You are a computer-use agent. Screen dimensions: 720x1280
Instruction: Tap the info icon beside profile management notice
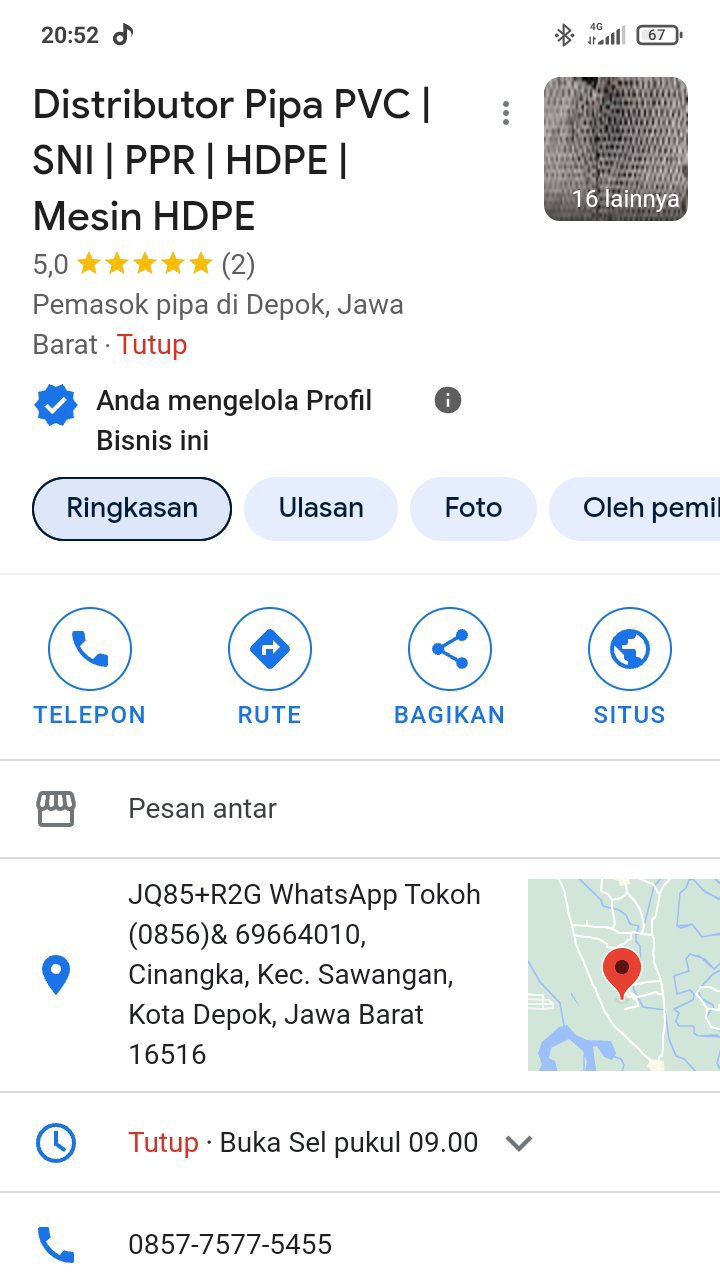point(448,401)
